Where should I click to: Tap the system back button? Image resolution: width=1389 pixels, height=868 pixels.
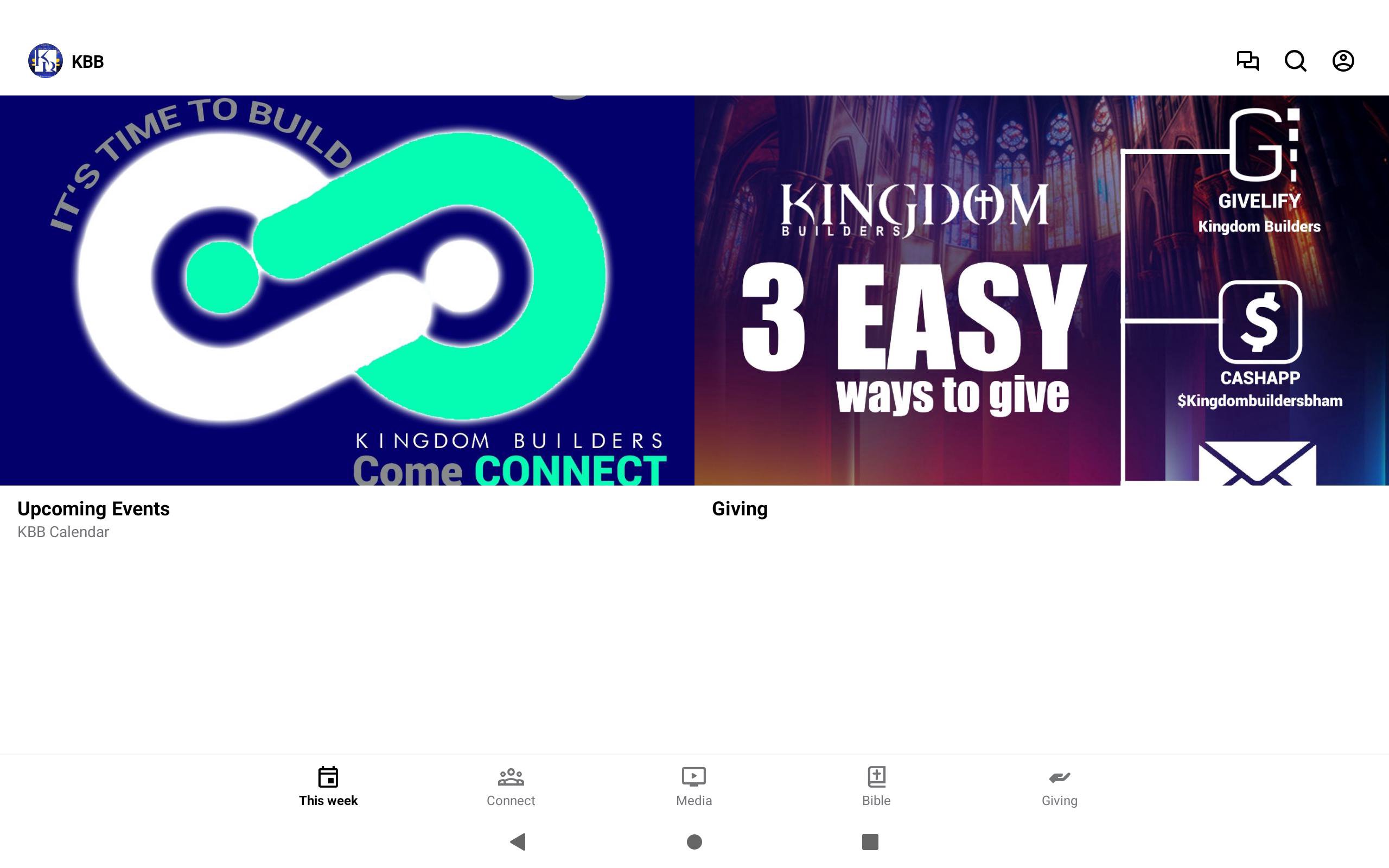pos(518,841)
